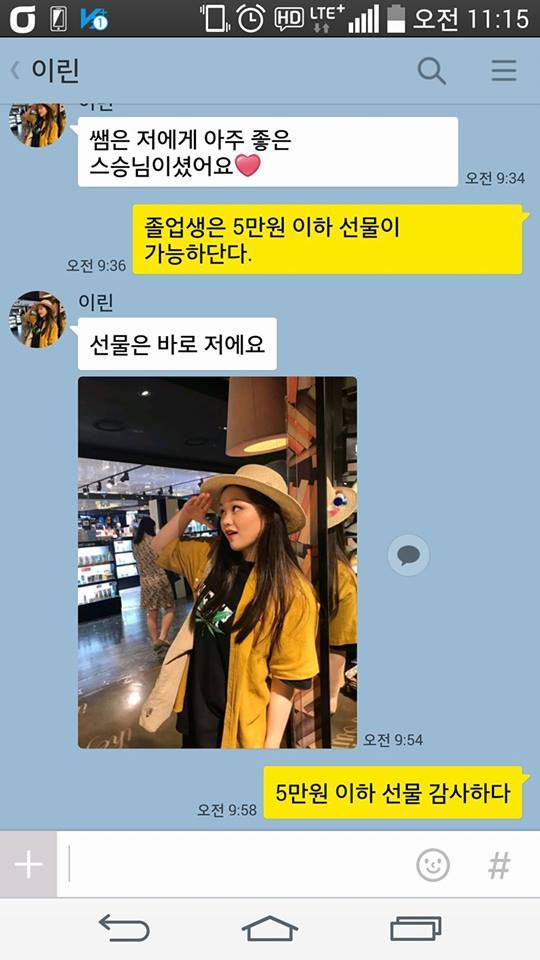
Task: Open the plus attachment menu
Action: click(x=28, y=864)
